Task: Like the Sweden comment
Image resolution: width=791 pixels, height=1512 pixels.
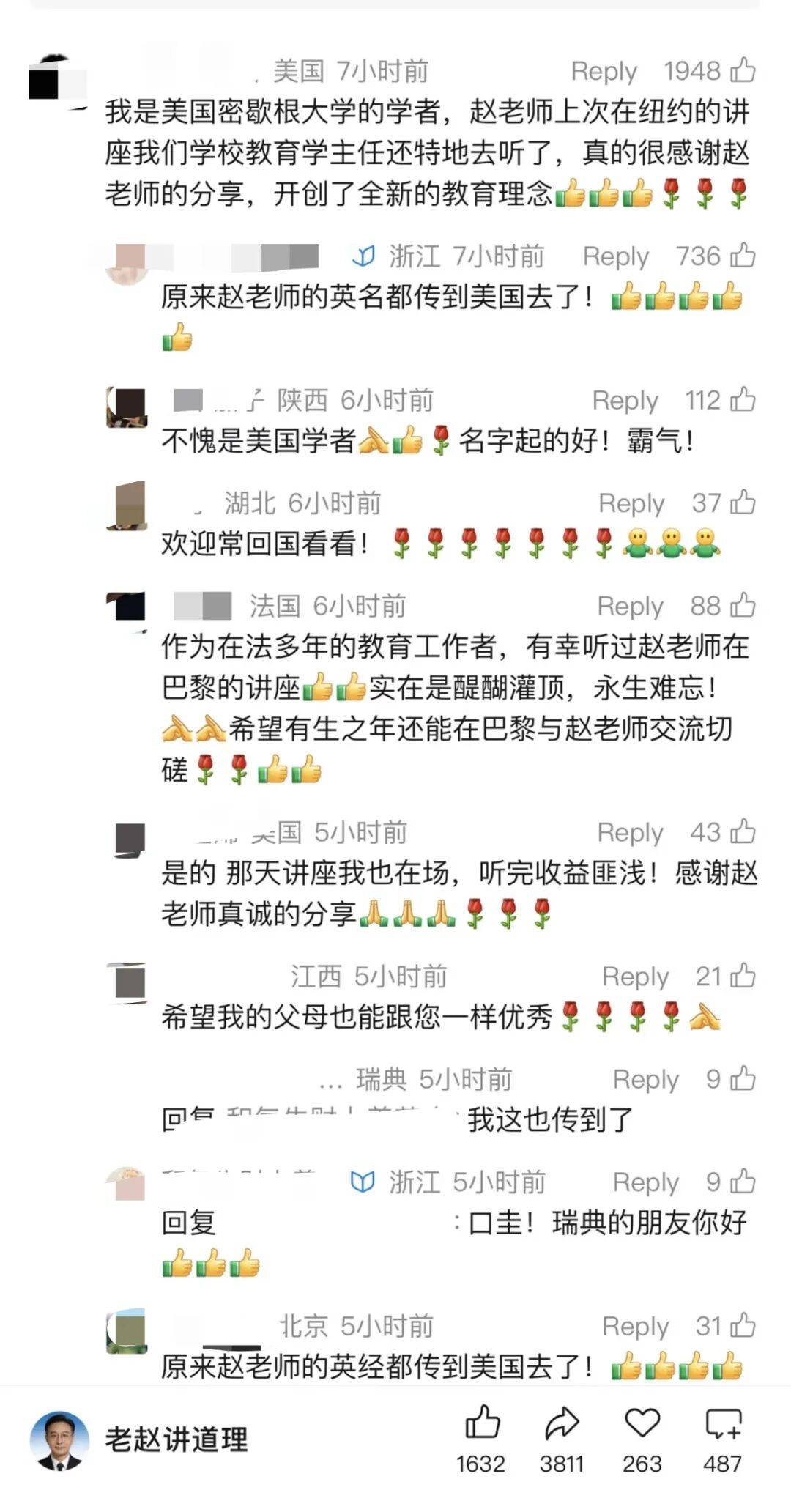Action: (743, 1078)
